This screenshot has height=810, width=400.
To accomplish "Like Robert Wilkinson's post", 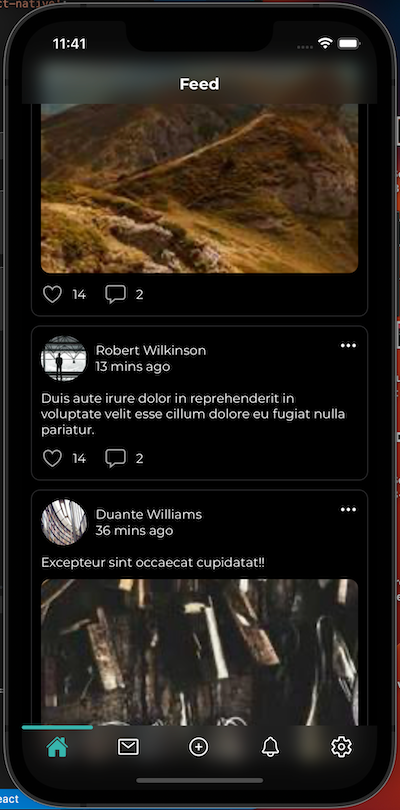I will point(52,458).
